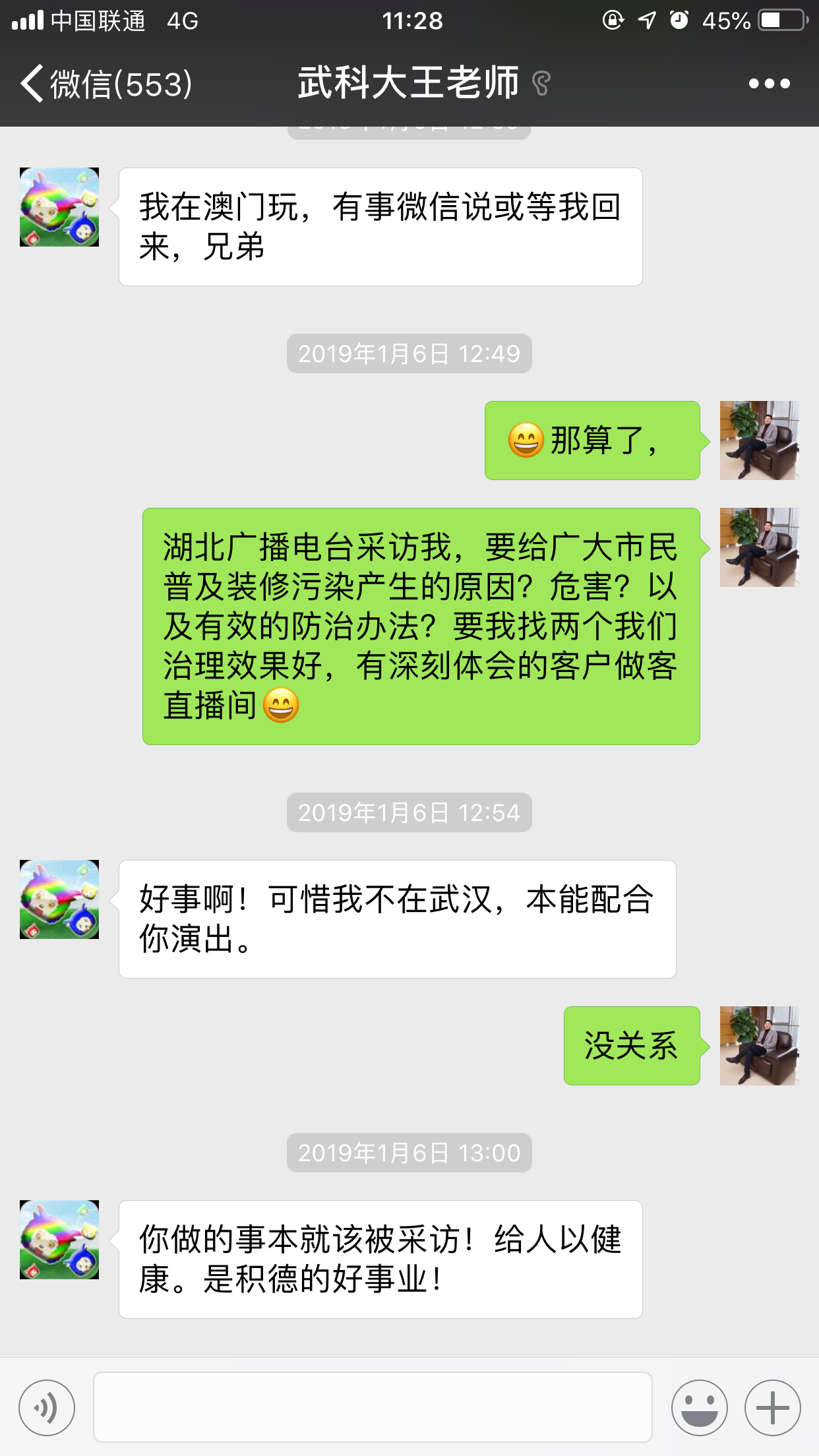819x1456 pixels.
Task: Open my avatar beside 那算了 message
Action: [x=759, y=440]
